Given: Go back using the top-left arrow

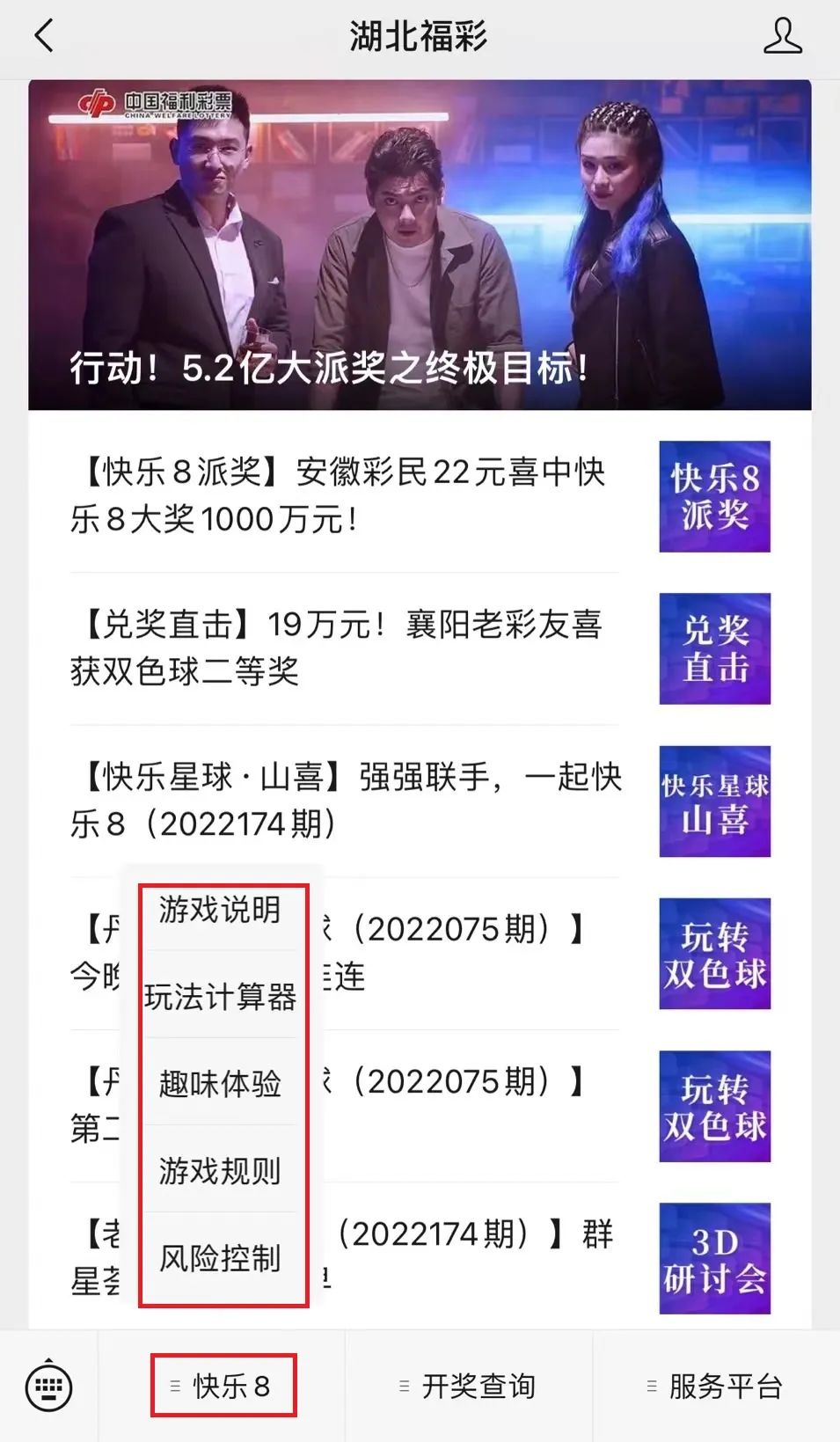Looking at the screenshot, I should [44, 37].
